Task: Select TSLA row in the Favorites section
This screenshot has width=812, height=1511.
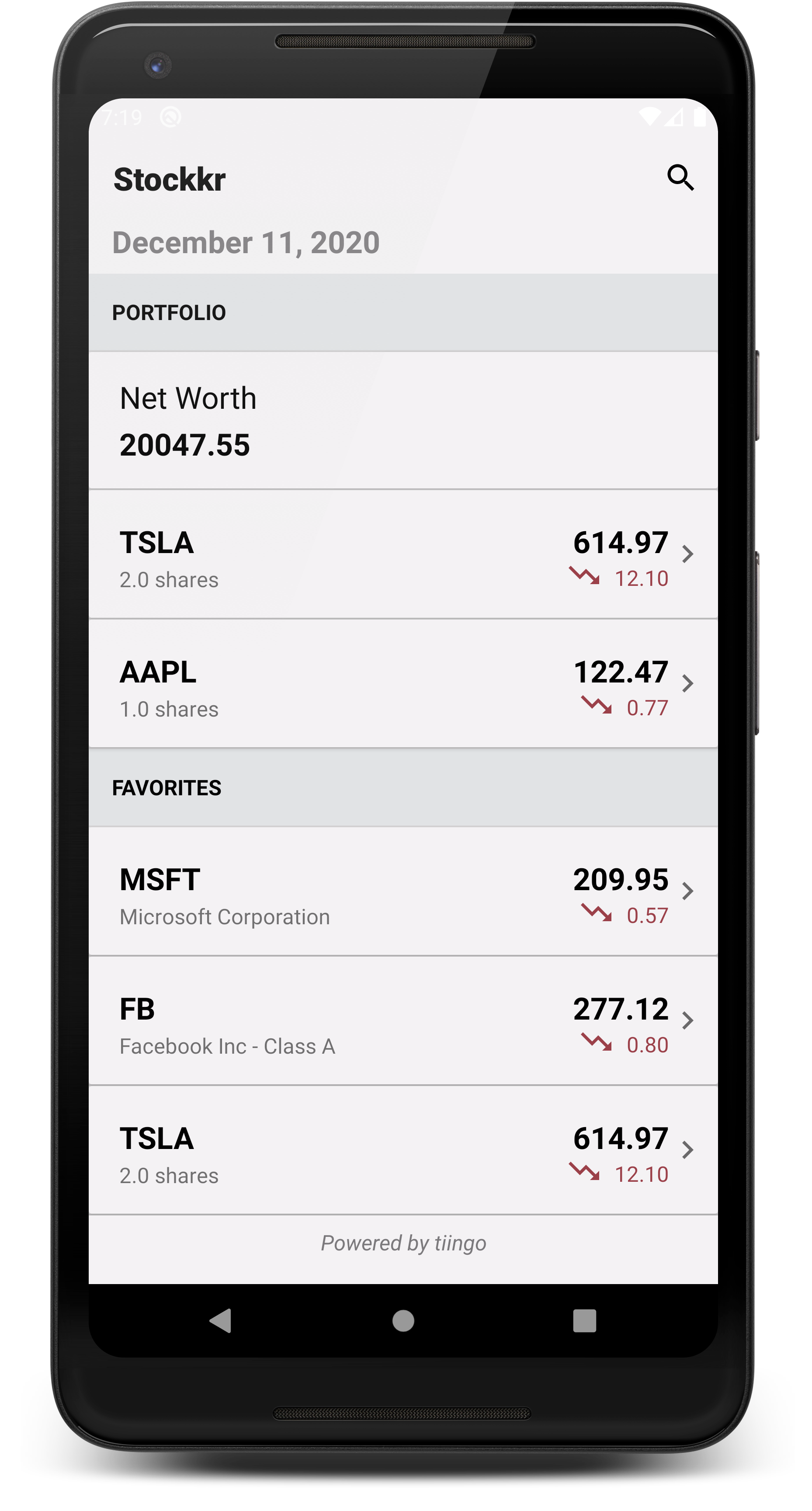Action: [403, 1150]
